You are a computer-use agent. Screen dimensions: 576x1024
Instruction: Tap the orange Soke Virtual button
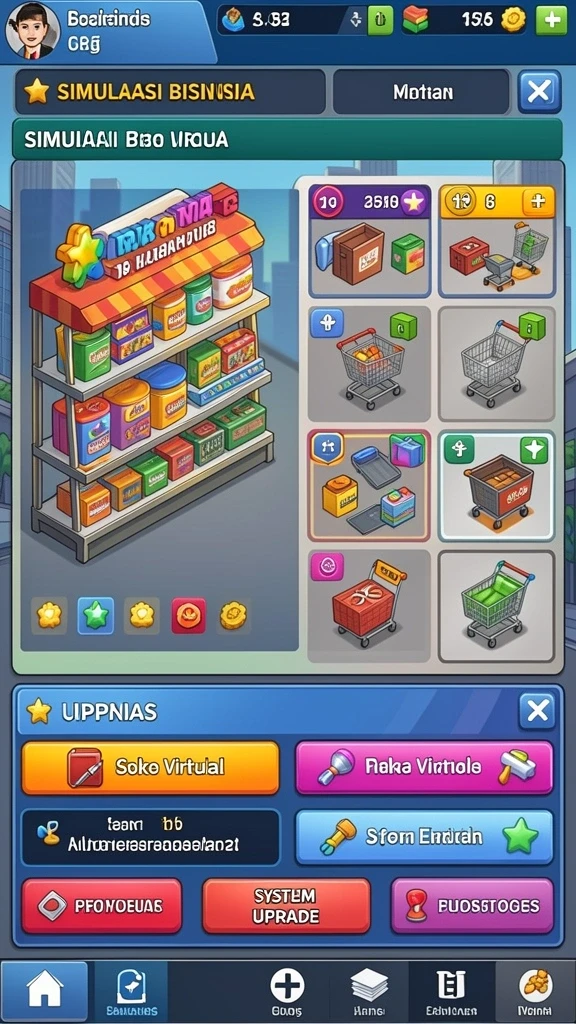(150, 767)
